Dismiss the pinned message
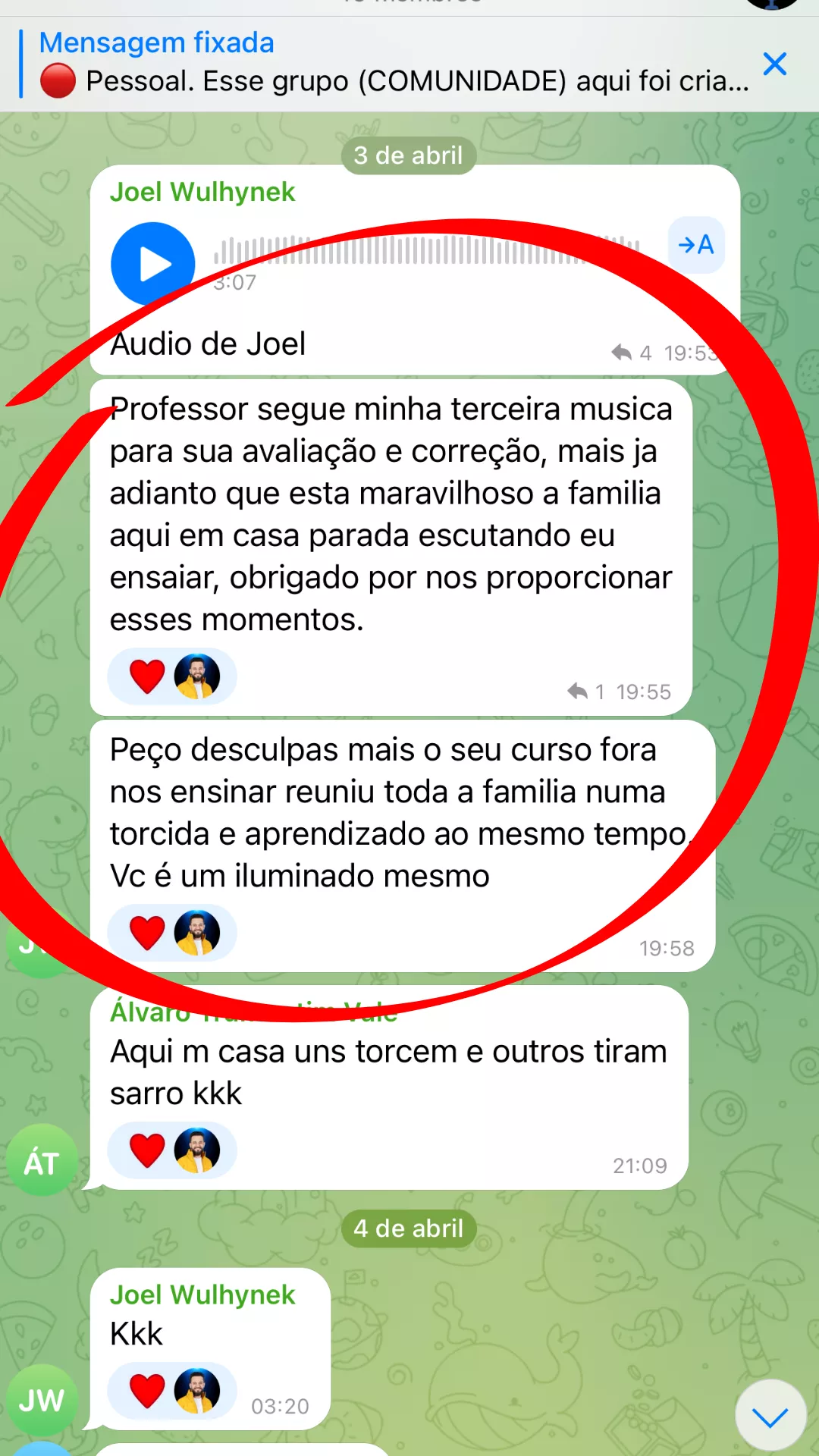819x1456 pixels. (x=774, y=64)
